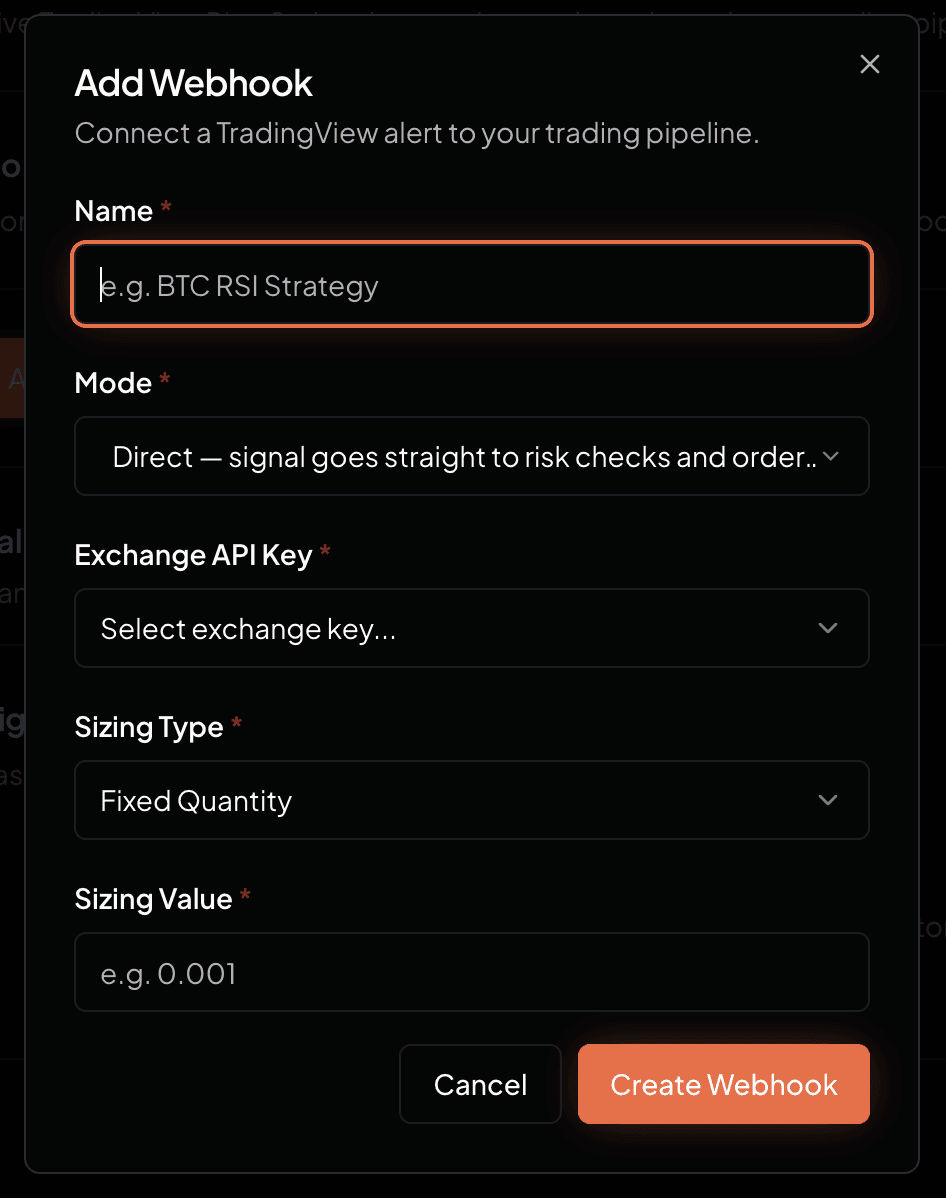Open the Select exchange key dropdown
The width and height of the screenshot is (946, 1198).
(472, 628)
